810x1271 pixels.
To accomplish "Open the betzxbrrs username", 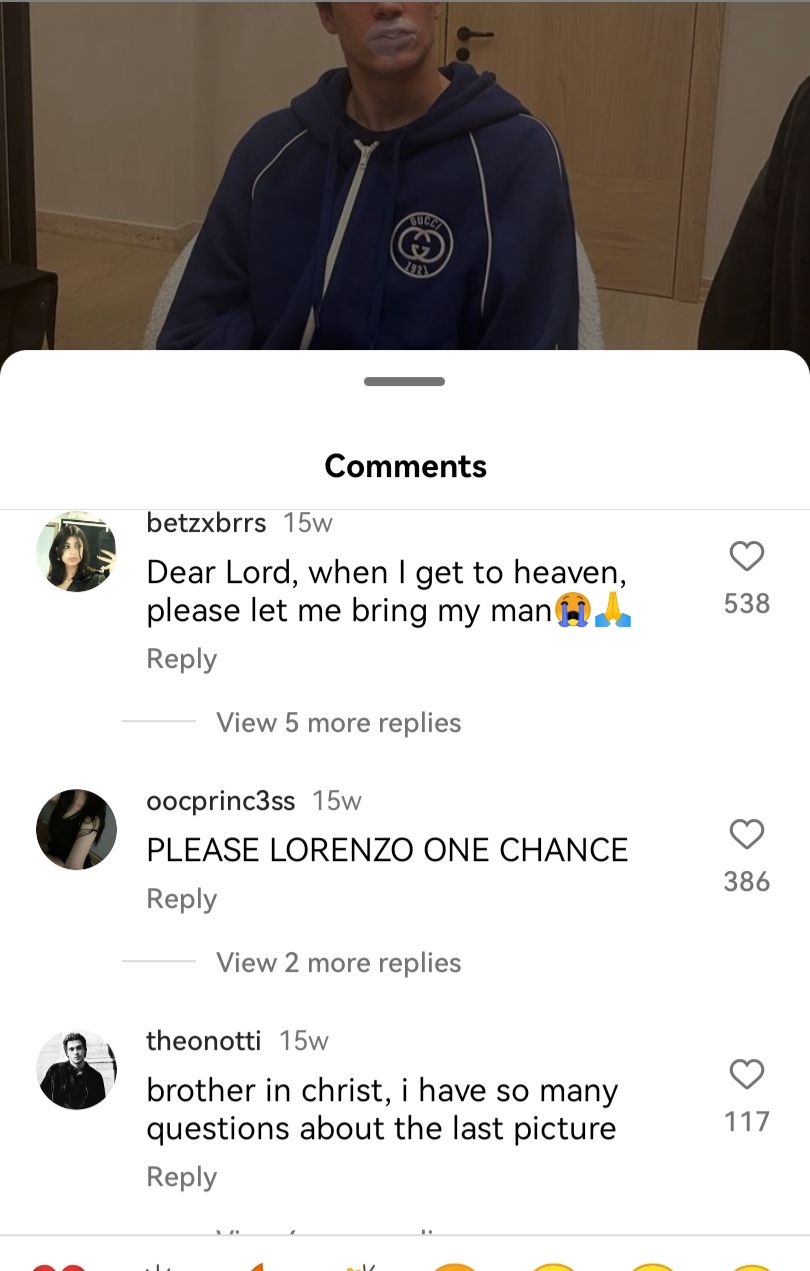I will coord(206,523).
